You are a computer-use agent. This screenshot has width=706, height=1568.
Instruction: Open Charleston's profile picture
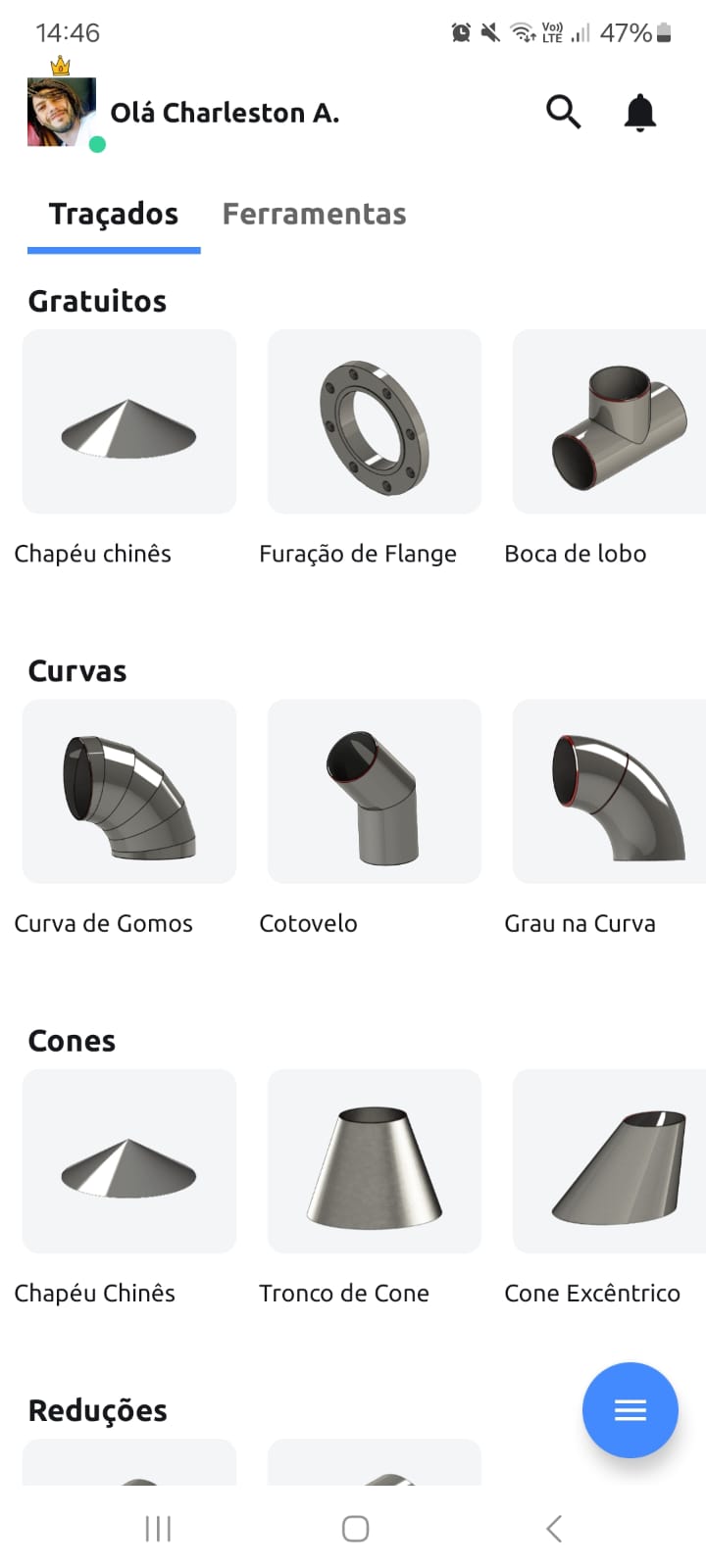click(62, 113)
